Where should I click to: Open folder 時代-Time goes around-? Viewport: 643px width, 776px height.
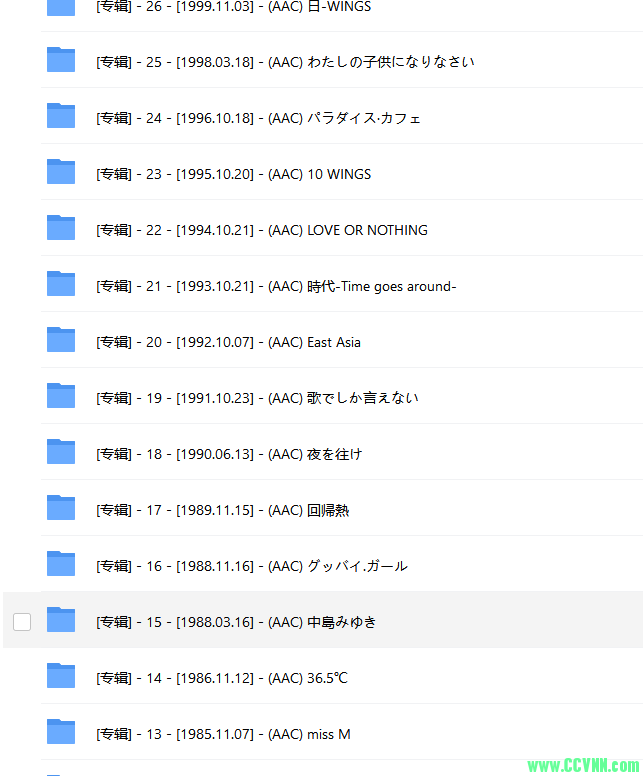[x=276, y=286]
